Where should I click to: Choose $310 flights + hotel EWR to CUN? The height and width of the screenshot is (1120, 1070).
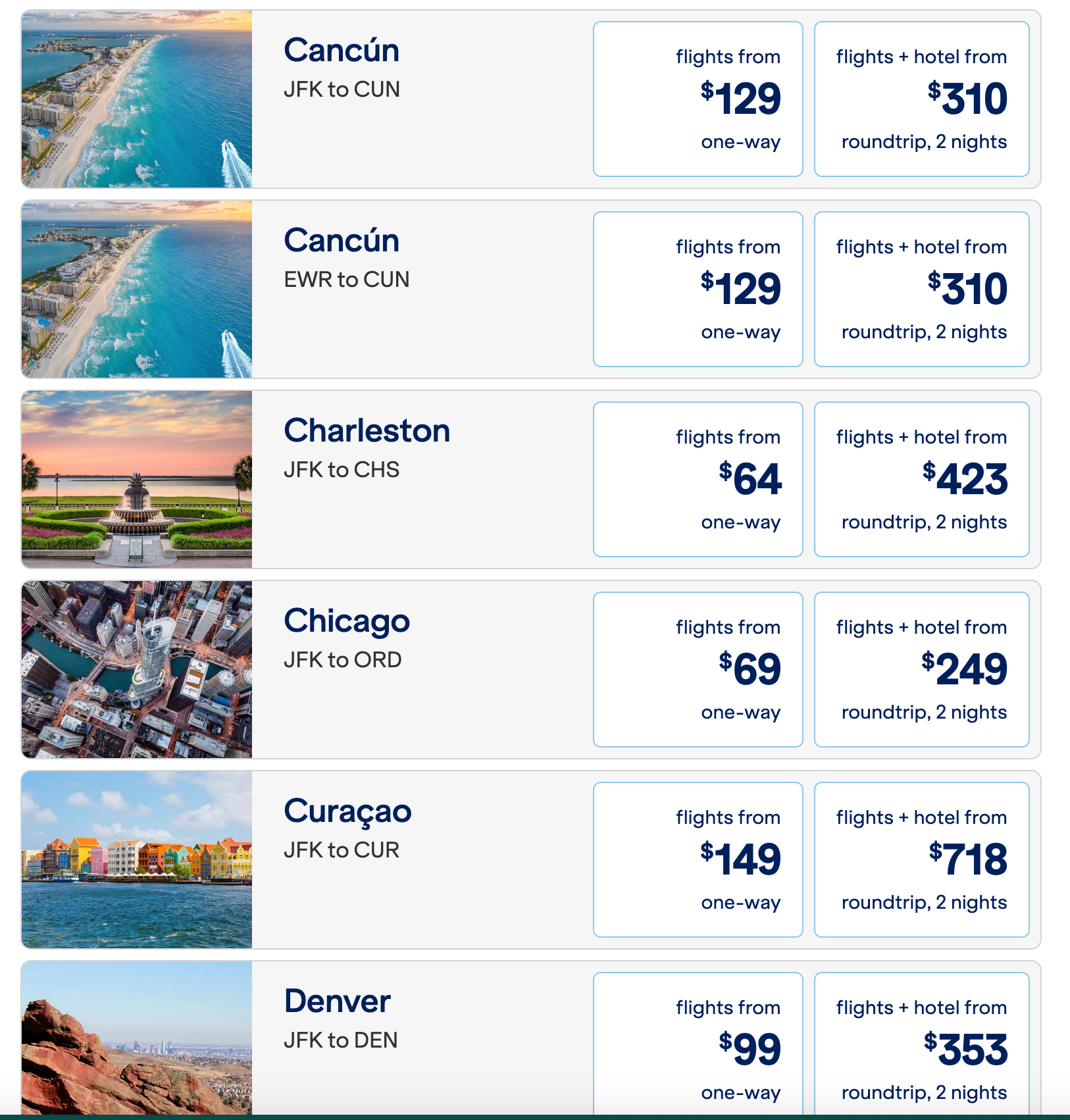[921, 289]
